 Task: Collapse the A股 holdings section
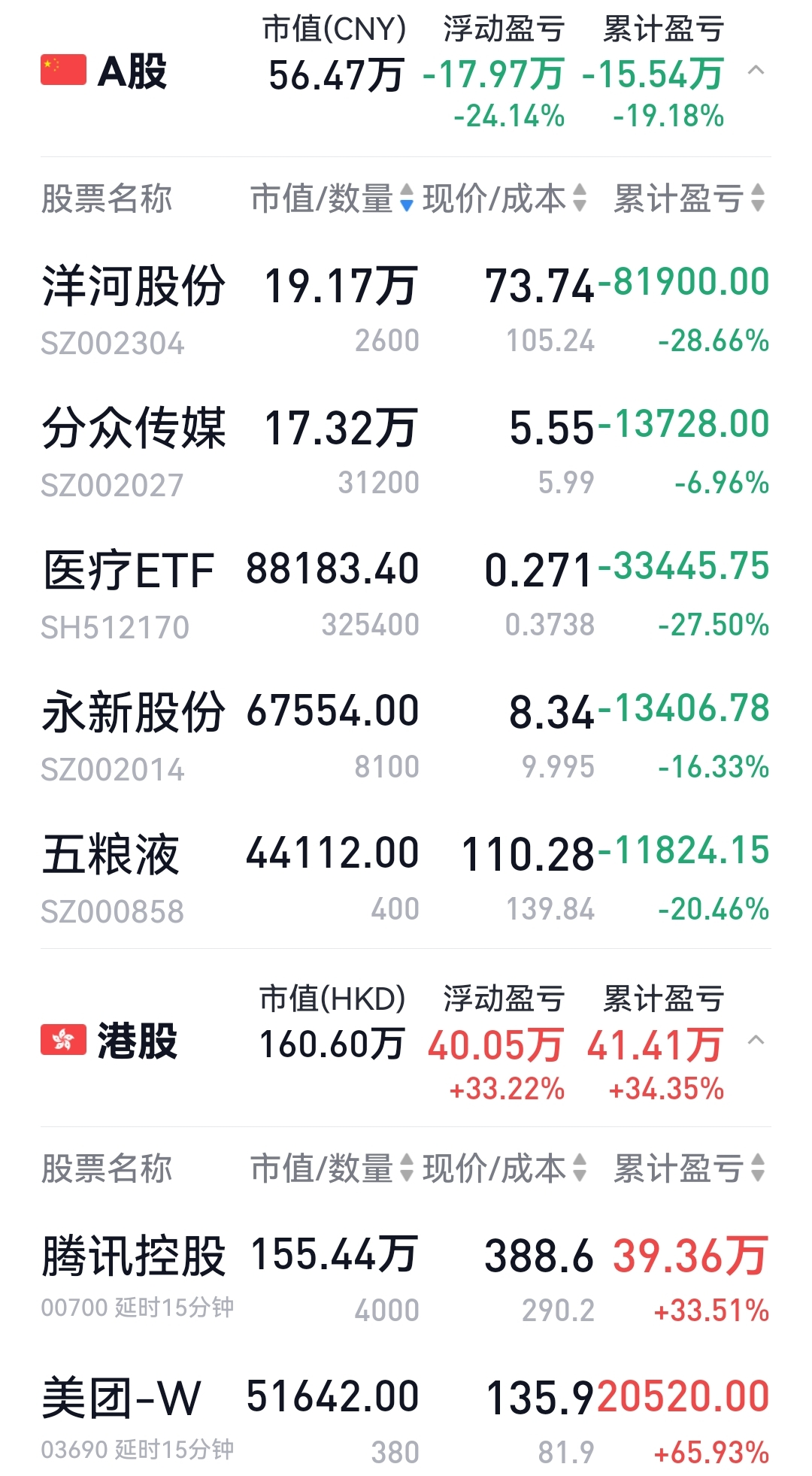click(x=756, y=71)
